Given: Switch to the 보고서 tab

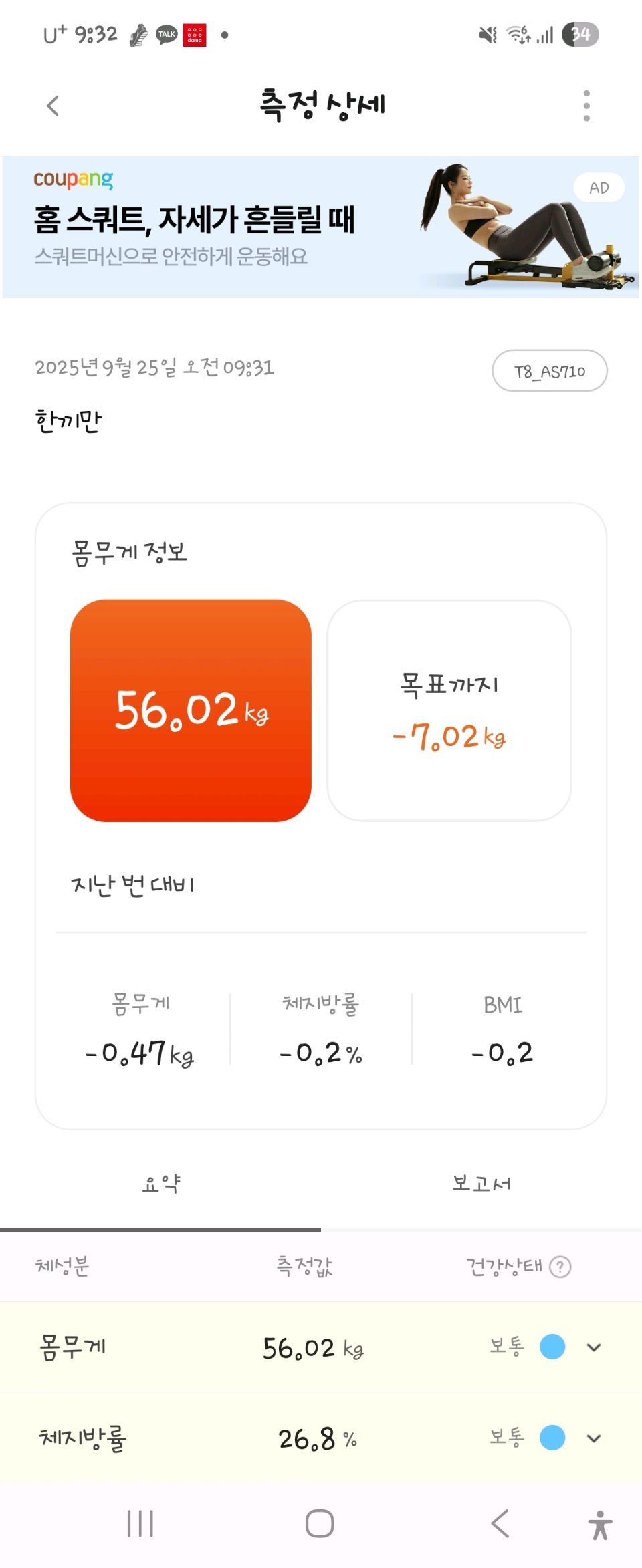Looking at the screenshot, I should tap(481, 1184).
